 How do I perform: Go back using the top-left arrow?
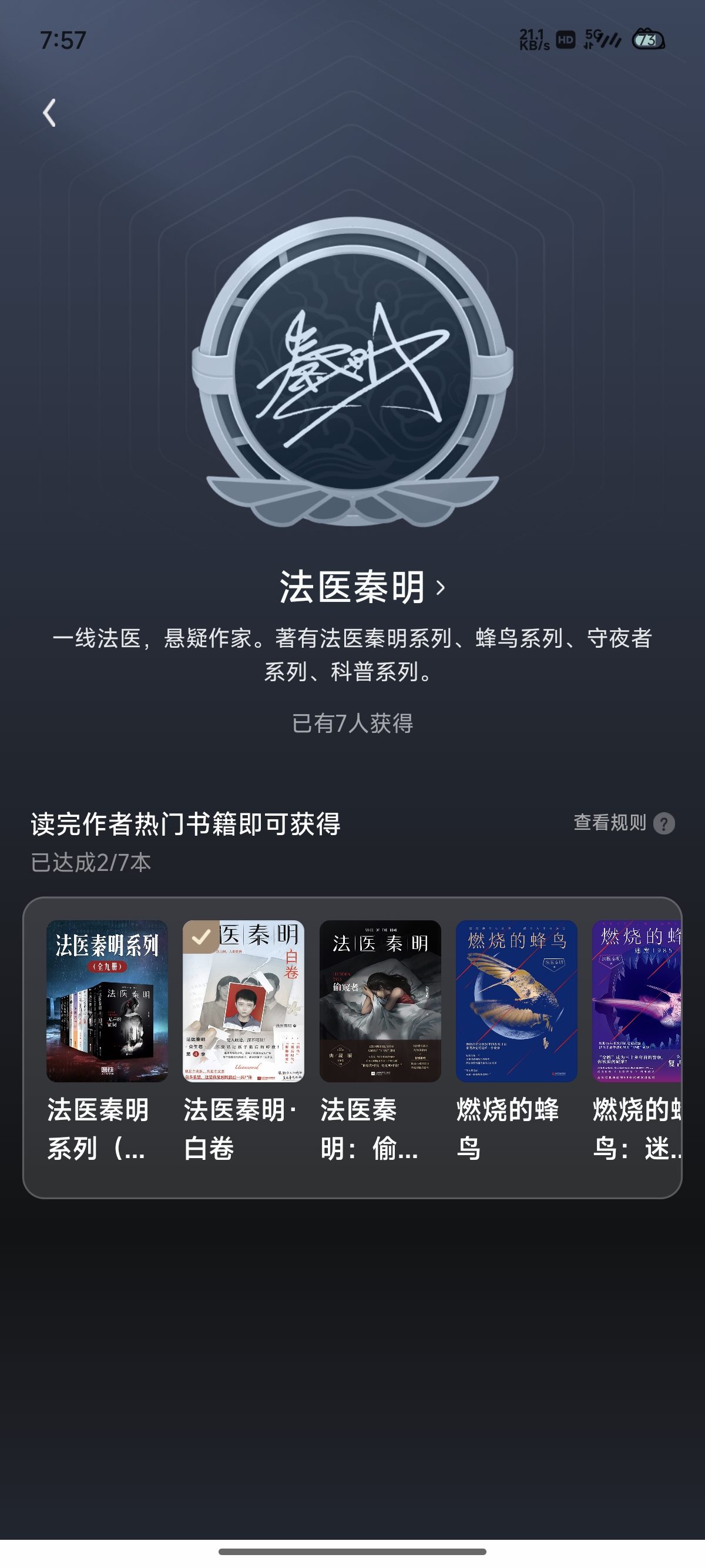pyautogui.click(x=49, y=113)
